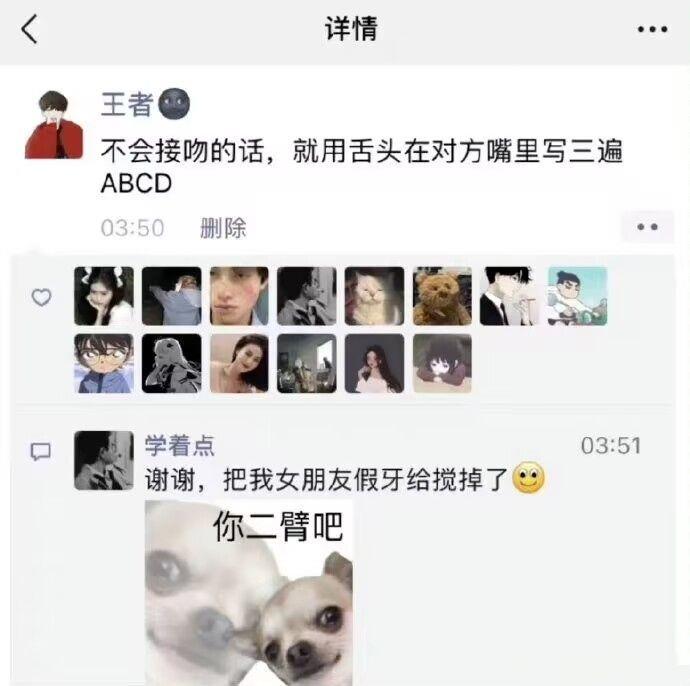
Task: Open 王者's profile avatar
Action: click(54, 124)
